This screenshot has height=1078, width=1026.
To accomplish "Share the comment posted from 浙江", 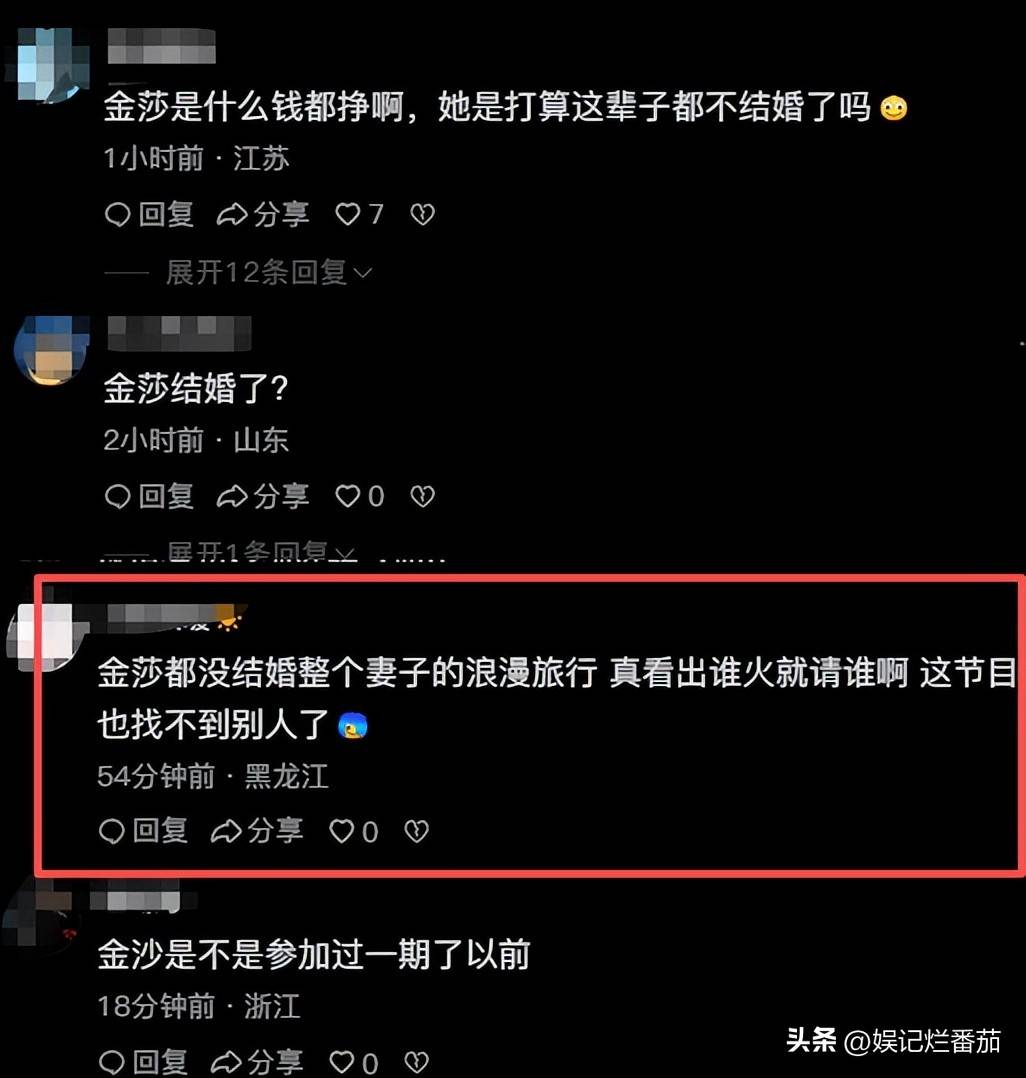I will (x=257, y=1061).
